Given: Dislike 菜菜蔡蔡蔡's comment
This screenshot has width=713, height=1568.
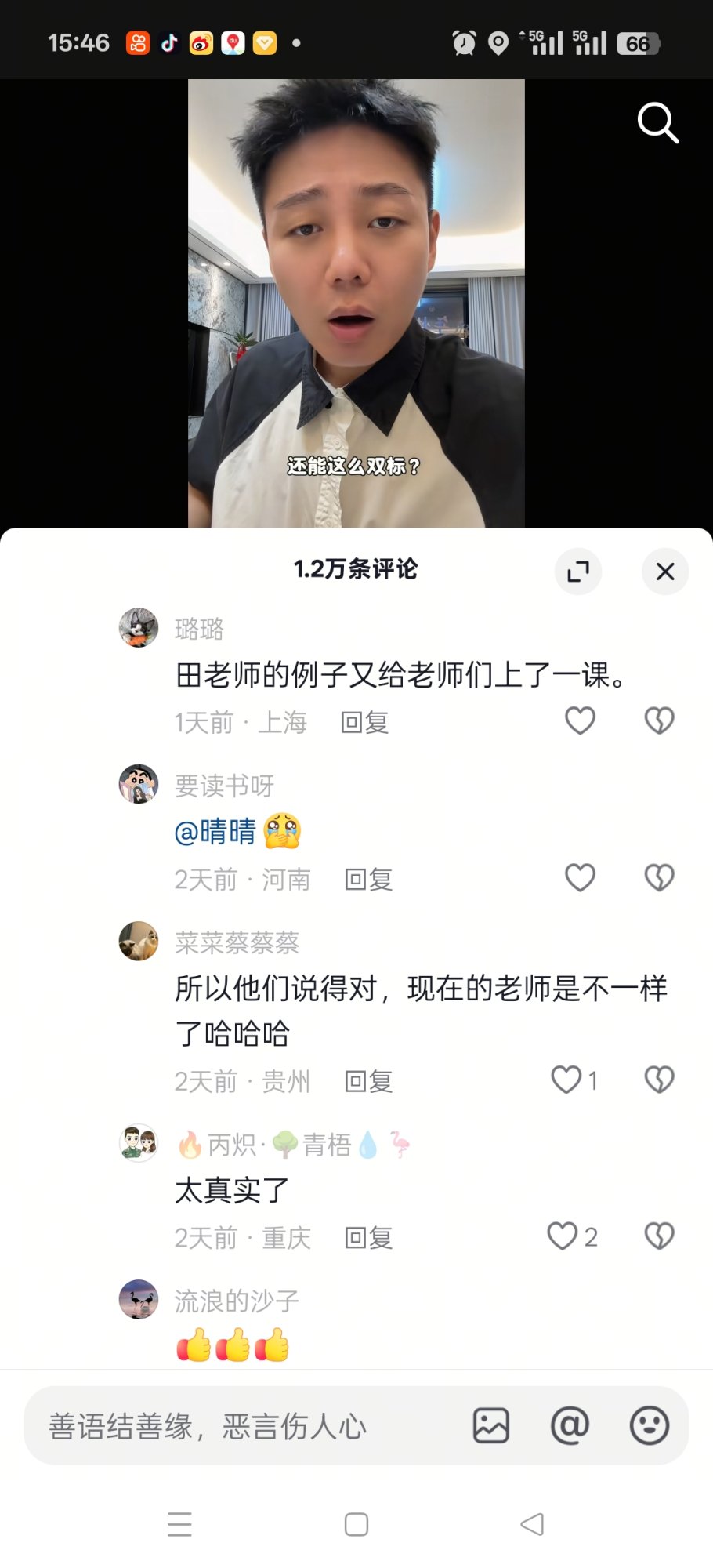Looking at the screenshot, I should pos(659,1080).
